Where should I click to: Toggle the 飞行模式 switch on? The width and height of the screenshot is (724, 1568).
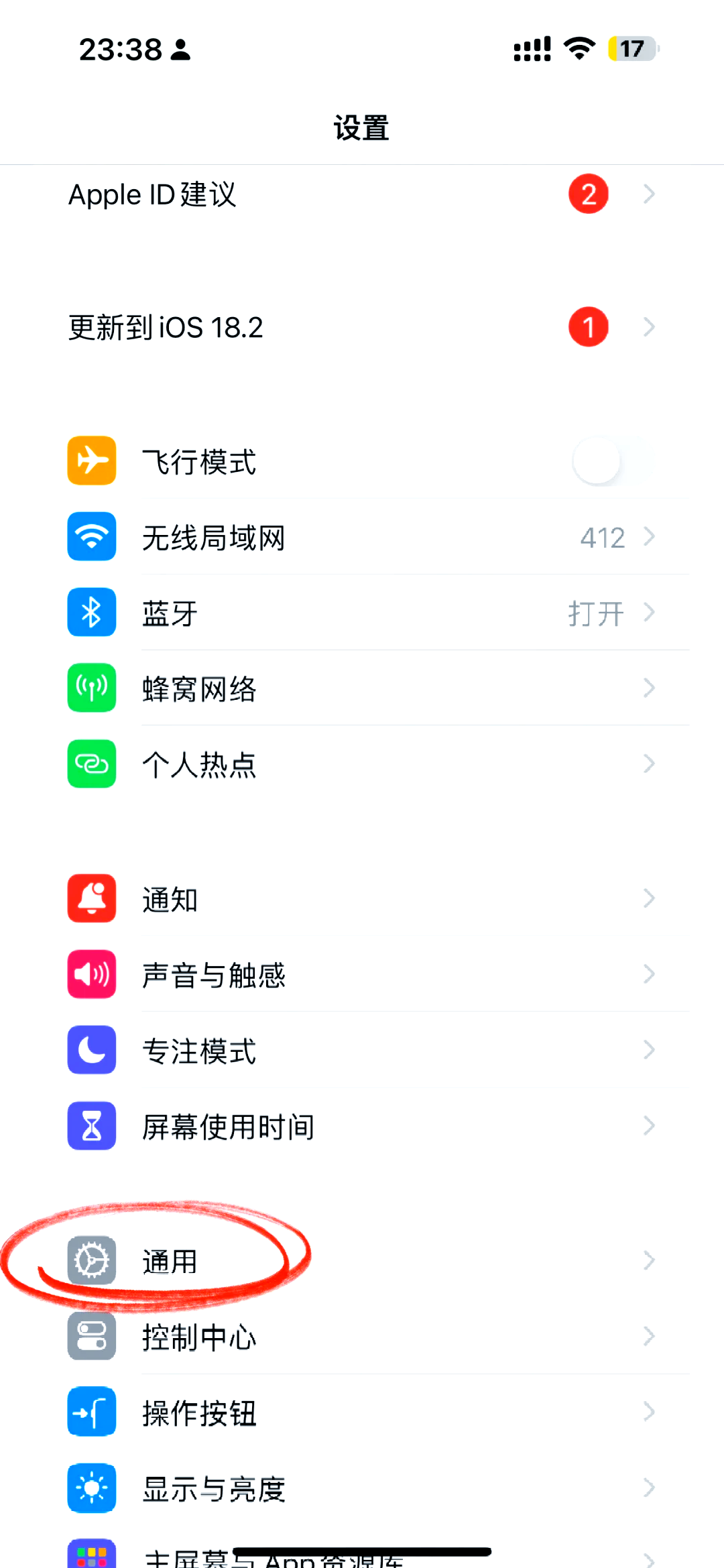coord(612,461)
